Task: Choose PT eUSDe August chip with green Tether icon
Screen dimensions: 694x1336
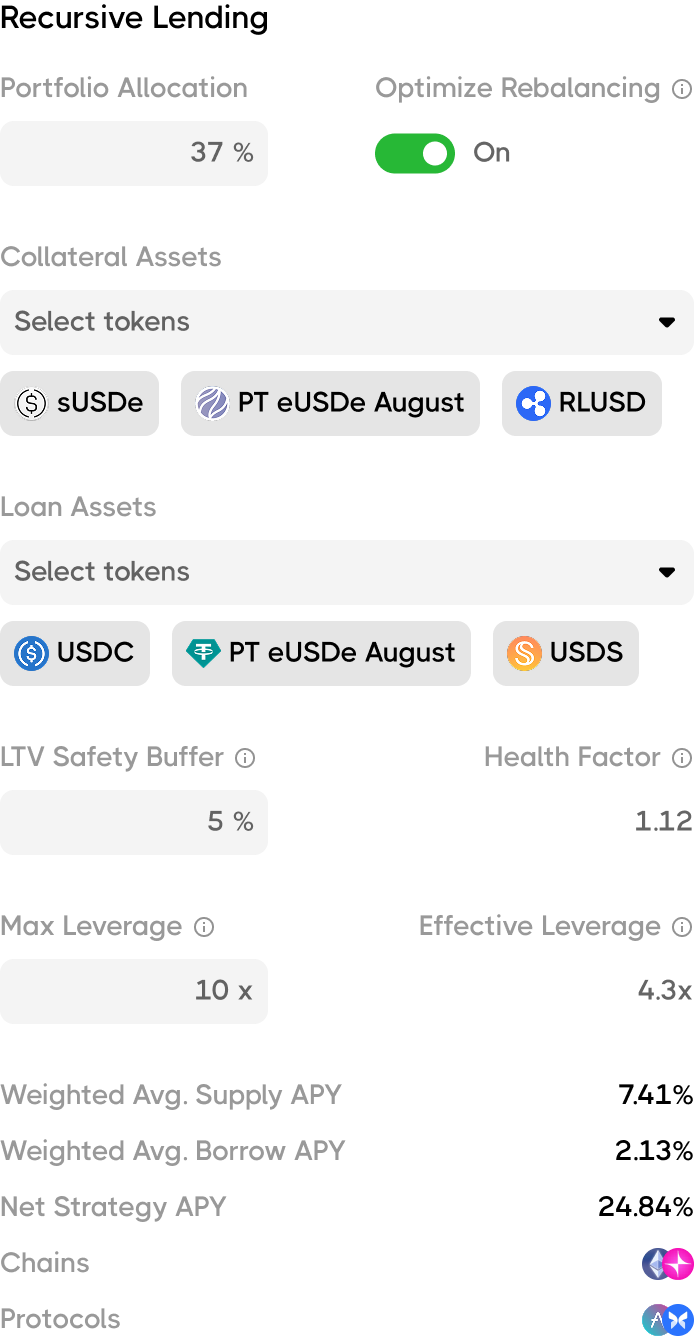Action: coord(321,653)
